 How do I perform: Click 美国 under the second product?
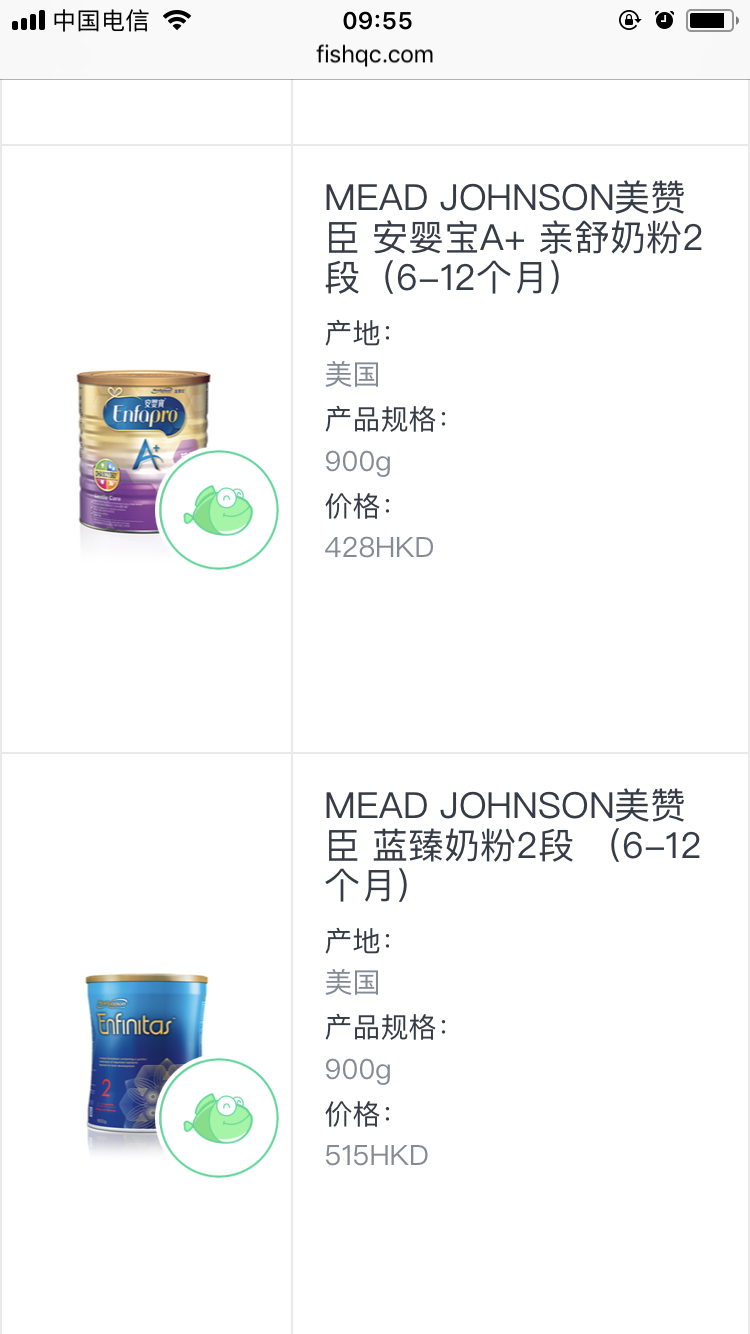[x=351, y=984]
